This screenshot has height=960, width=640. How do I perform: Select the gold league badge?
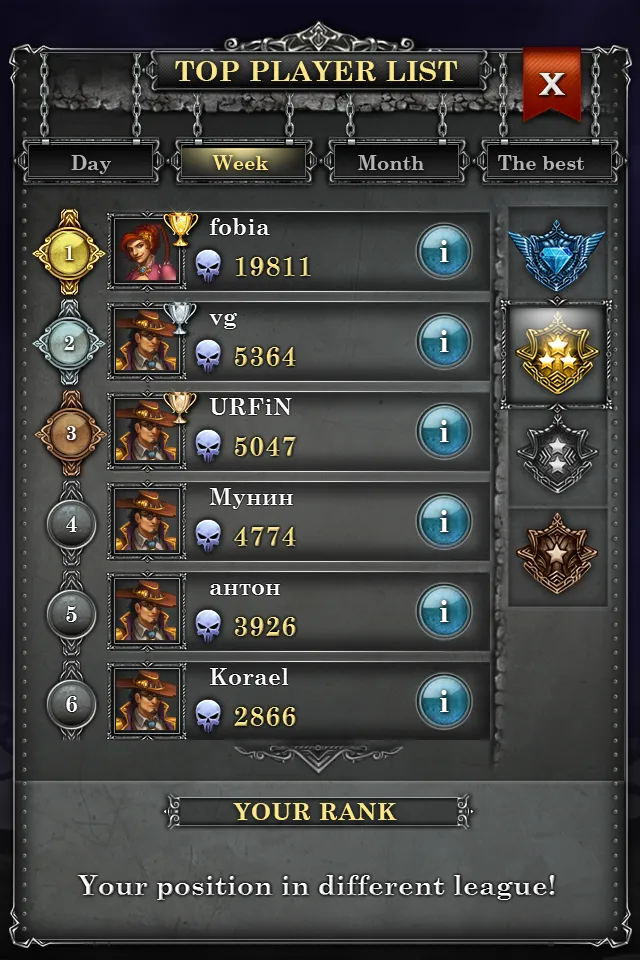tap(557, 354)
